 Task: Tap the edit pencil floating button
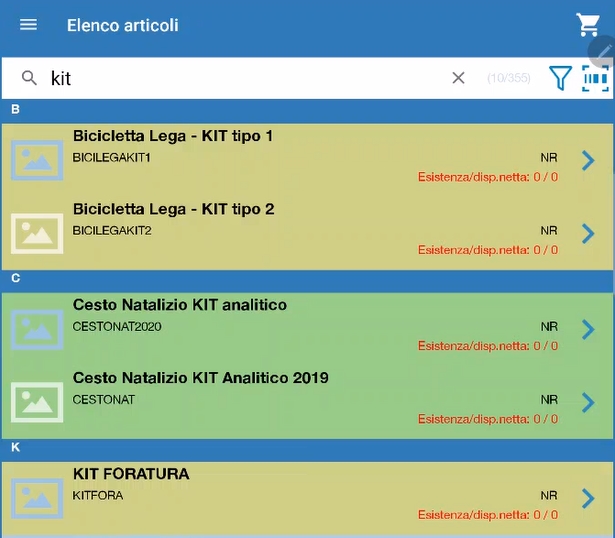(x=604, y=51)
